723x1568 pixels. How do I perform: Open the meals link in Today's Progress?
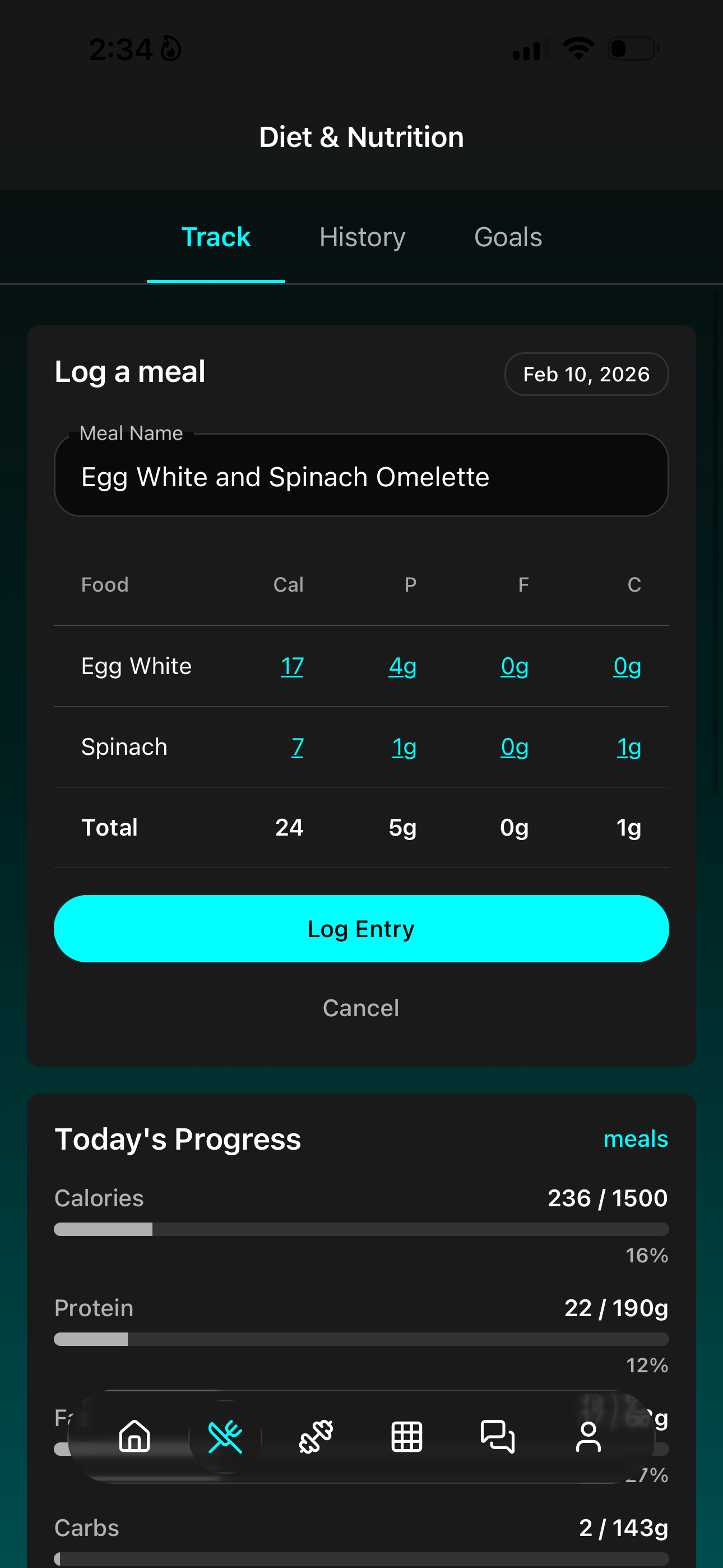point(636,1138)
